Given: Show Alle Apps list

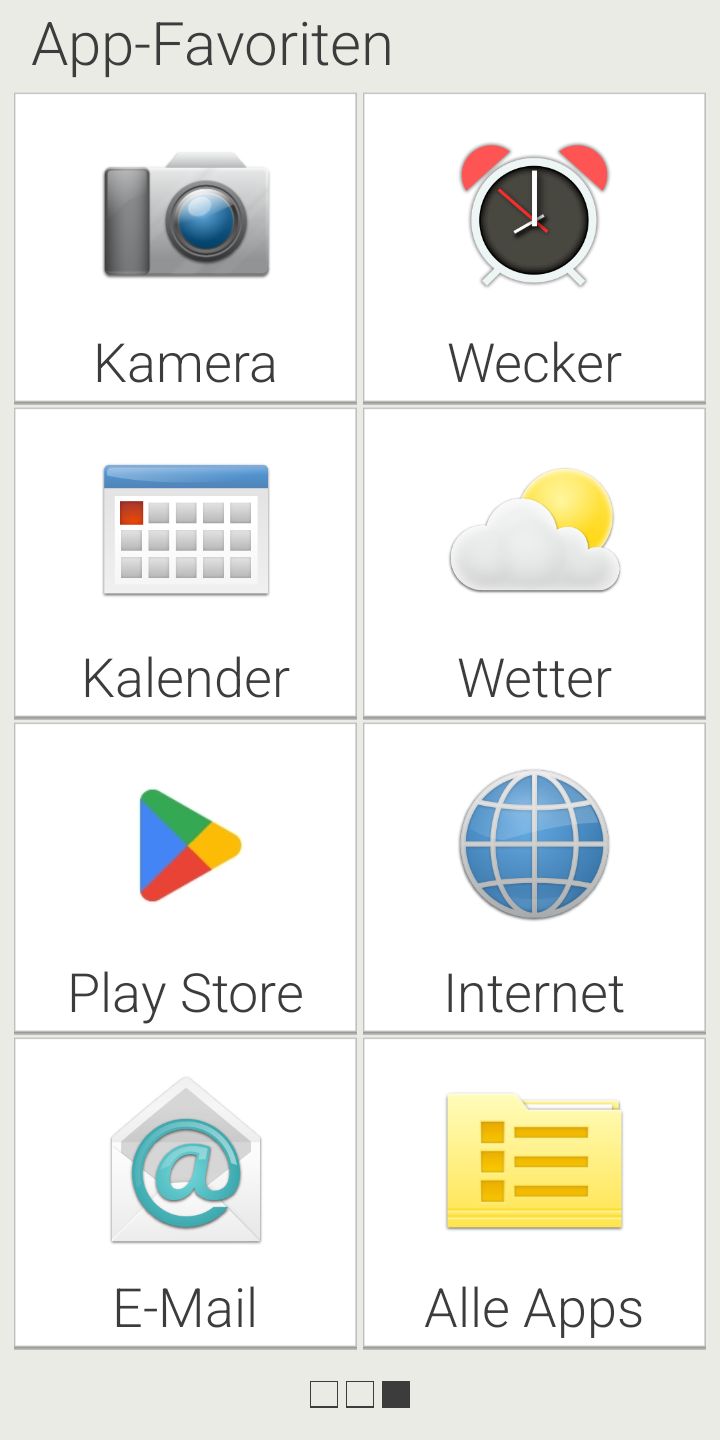Looking at the screenshot, I should coord(534,1192).
